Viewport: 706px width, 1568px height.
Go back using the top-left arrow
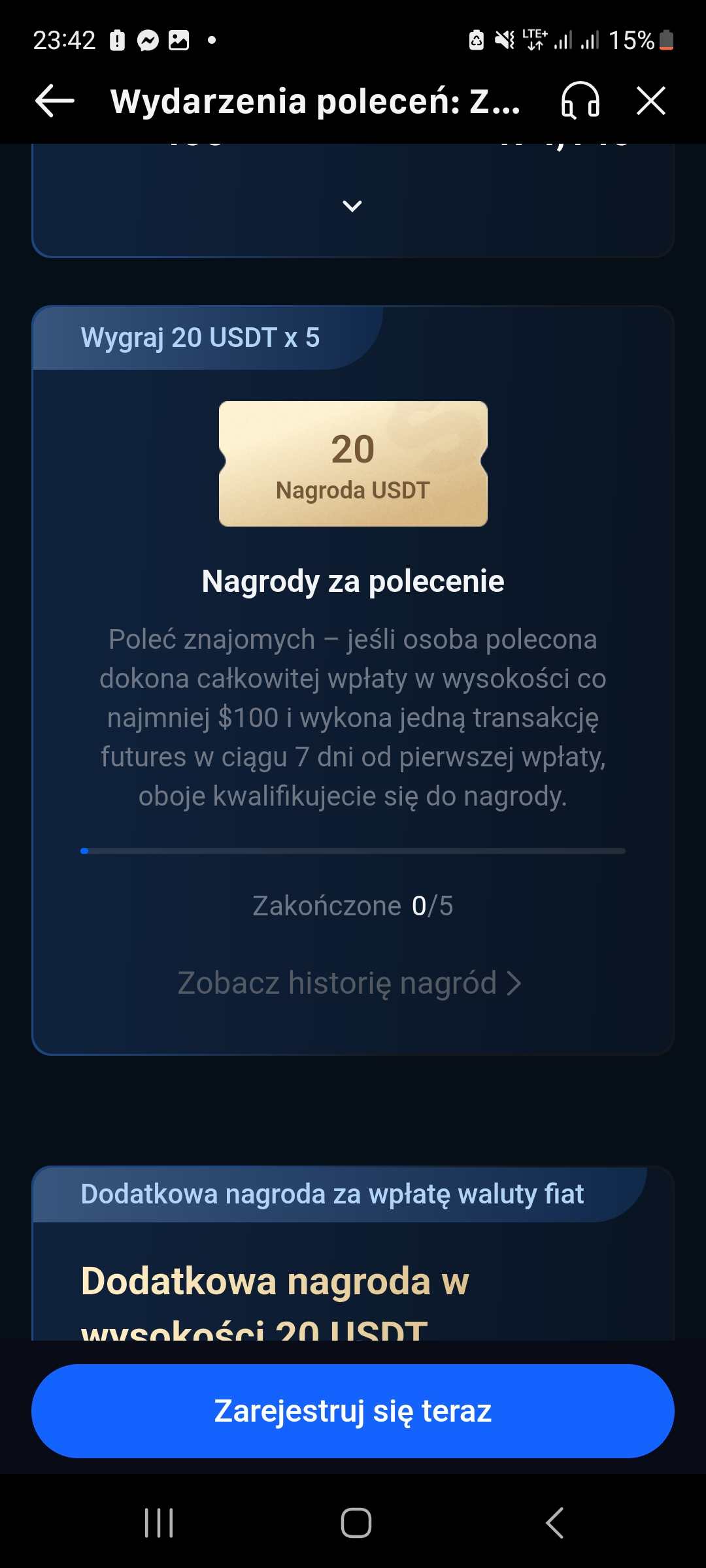click(54, 101)
